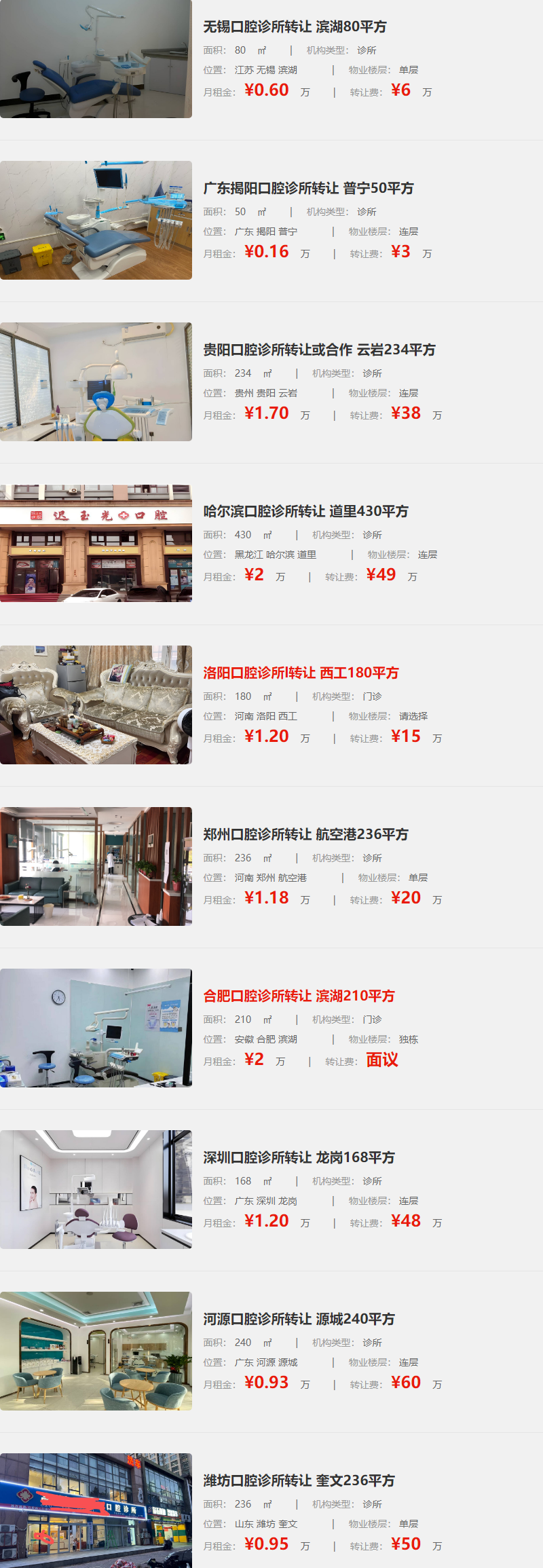Open the image of the 洛阳 西工 listing

coord(96,705)
